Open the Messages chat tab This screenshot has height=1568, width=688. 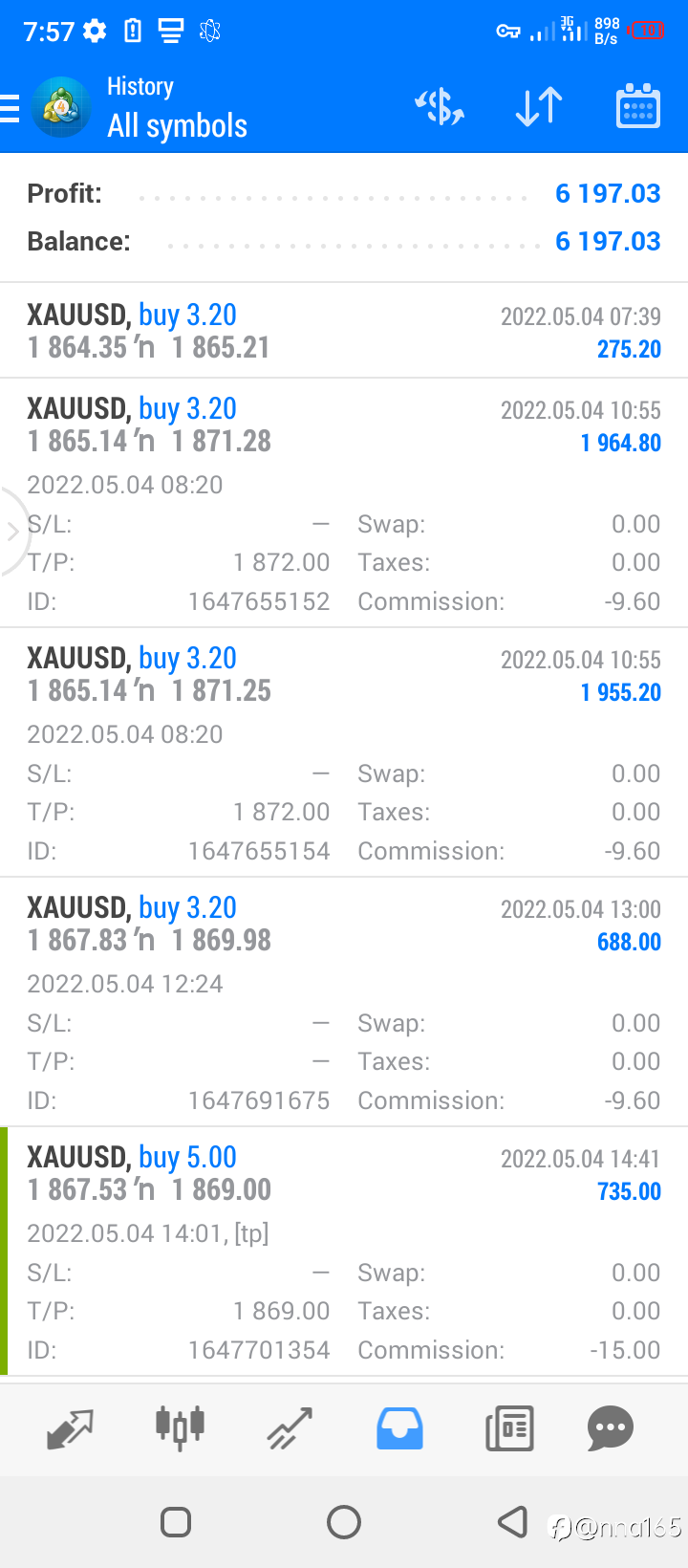pos(611,1428)
